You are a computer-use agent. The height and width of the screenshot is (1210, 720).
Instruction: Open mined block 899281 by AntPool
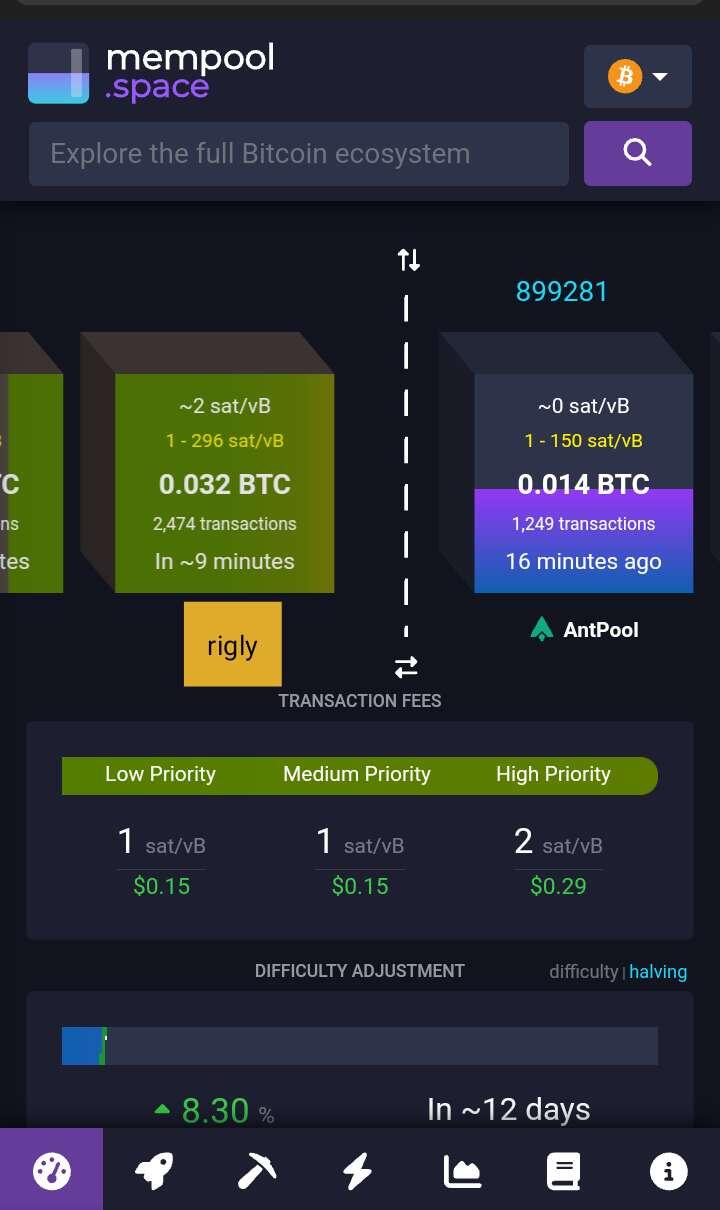pos(583,483)
